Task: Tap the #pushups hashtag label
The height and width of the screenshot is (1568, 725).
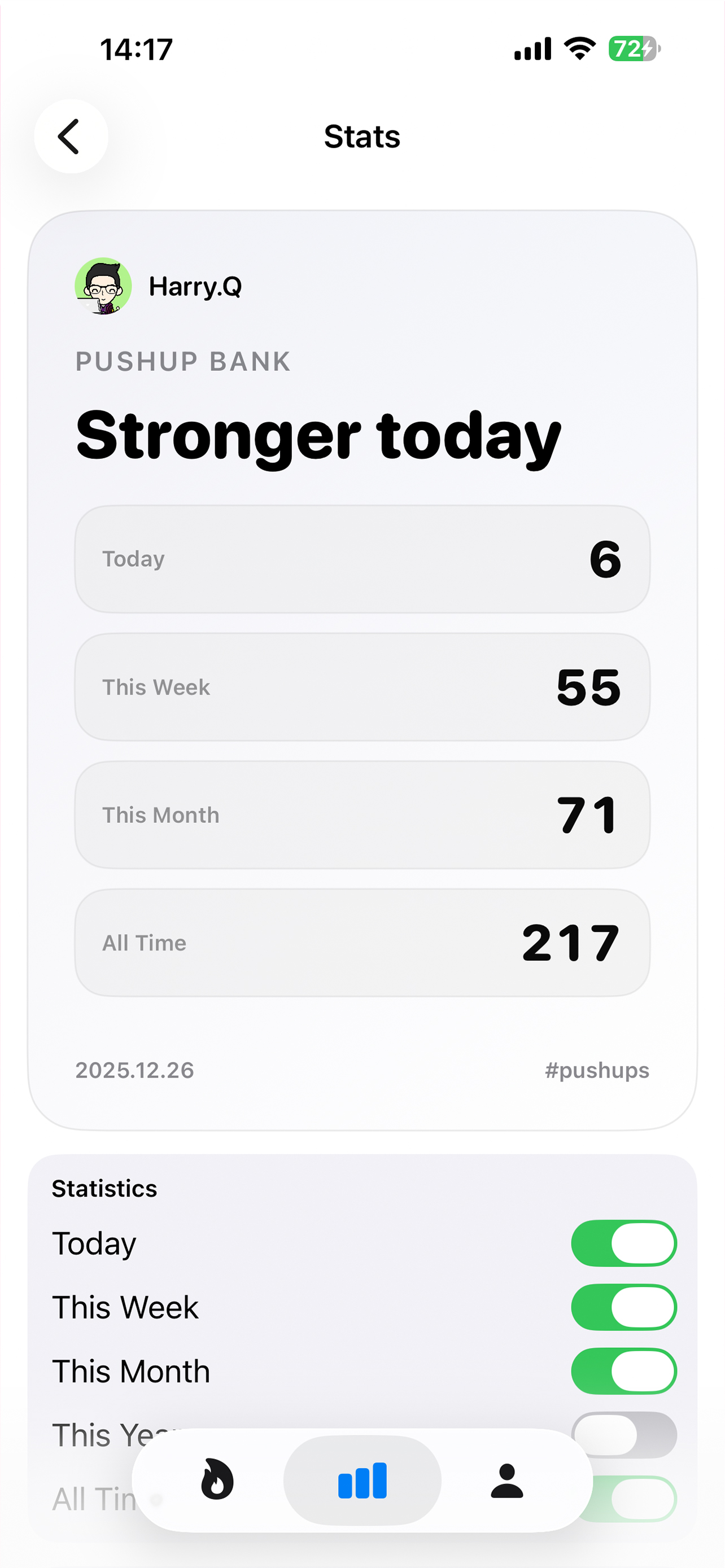Action: click(598, 1070)
